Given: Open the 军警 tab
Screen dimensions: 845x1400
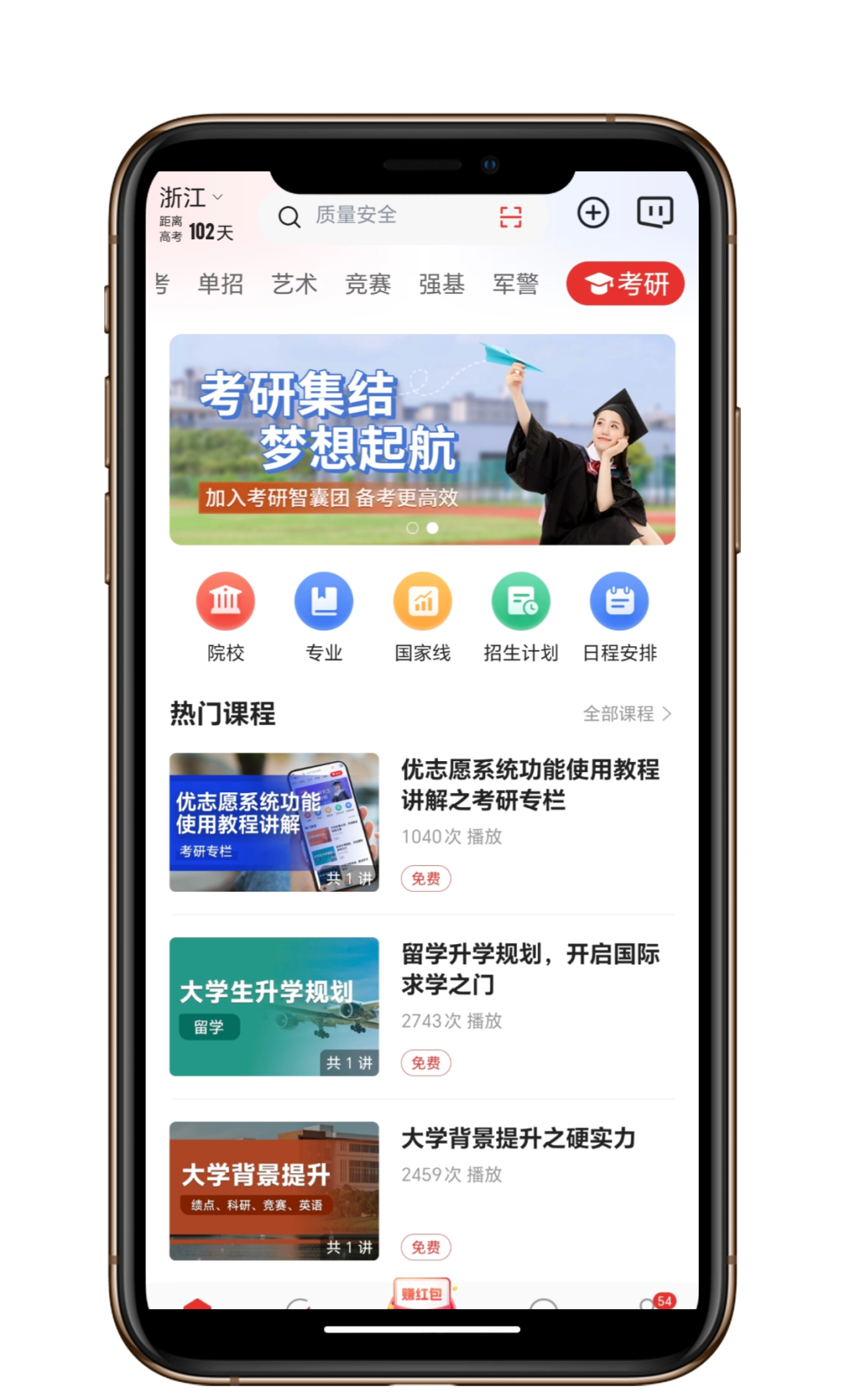Looking at the screenshot, I should pyautogui.click(x=515, y=284).
